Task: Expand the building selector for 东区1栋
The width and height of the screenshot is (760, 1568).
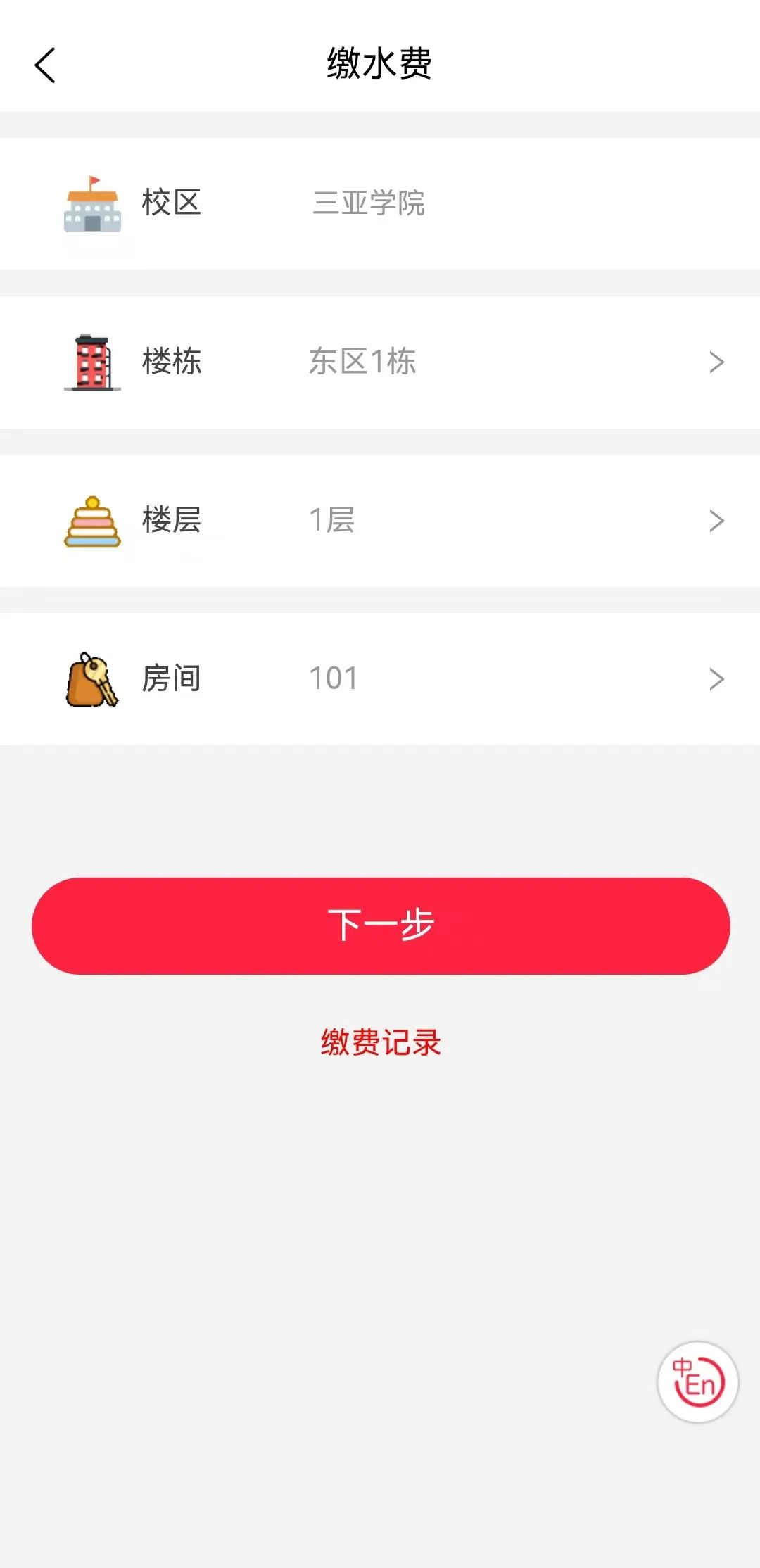Action: click(x=380, y=361)
